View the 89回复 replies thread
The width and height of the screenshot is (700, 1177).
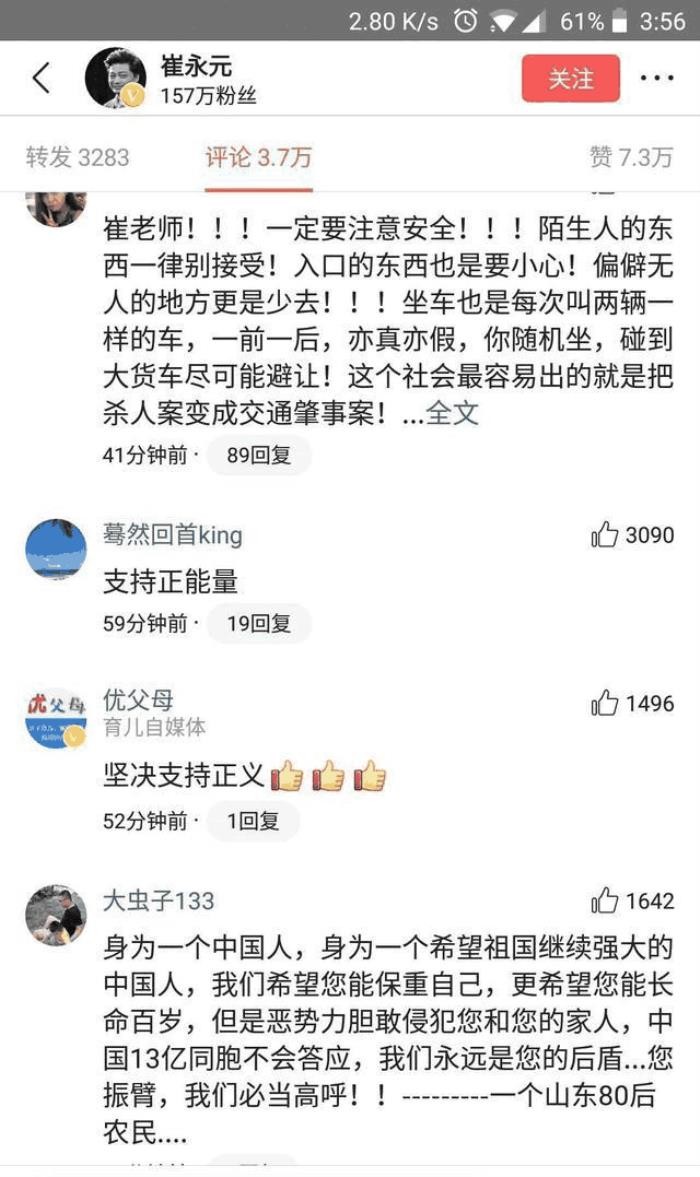pyautogui.click(x=258, y=455)
